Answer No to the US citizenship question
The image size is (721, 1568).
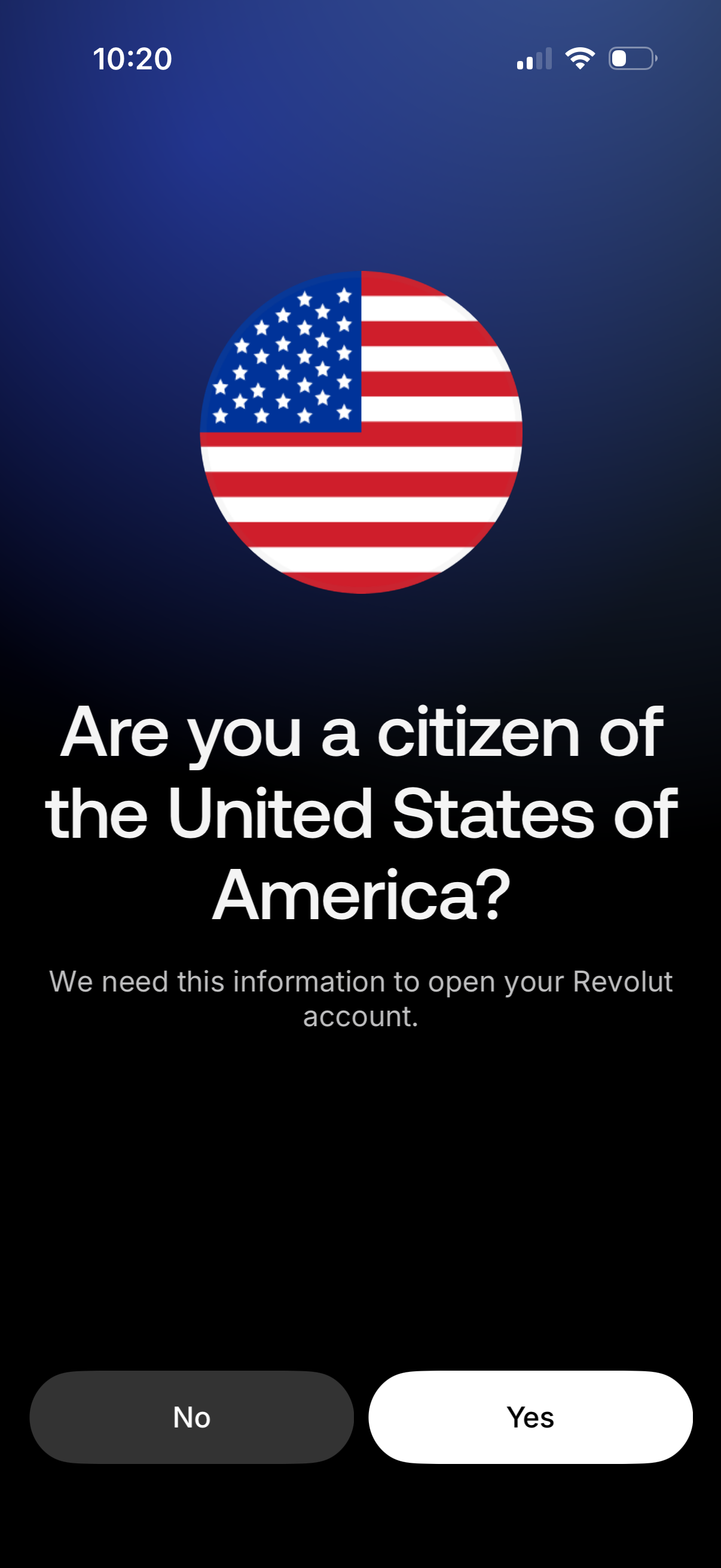[192, 1417]
